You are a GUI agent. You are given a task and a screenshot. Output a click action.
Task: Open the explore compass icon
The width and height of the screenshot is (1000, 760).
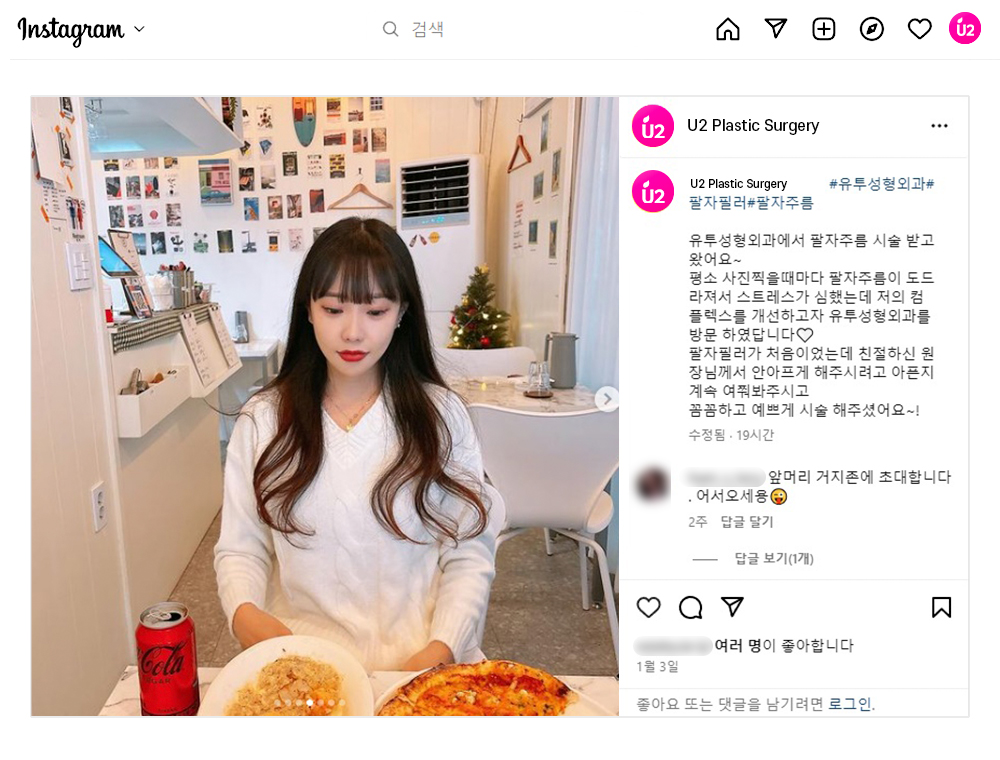872,29
